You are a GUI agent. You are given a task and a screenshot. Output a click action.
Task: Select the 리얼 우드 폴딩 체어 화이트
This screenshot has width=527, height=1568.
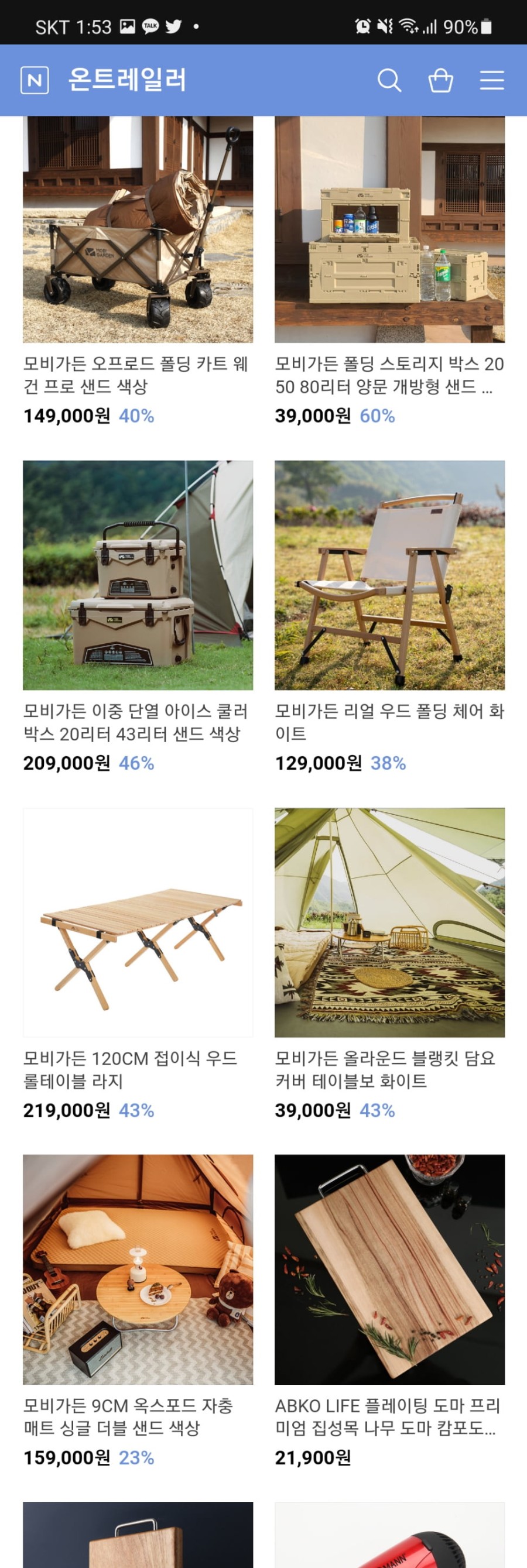(x=389, y=575)
